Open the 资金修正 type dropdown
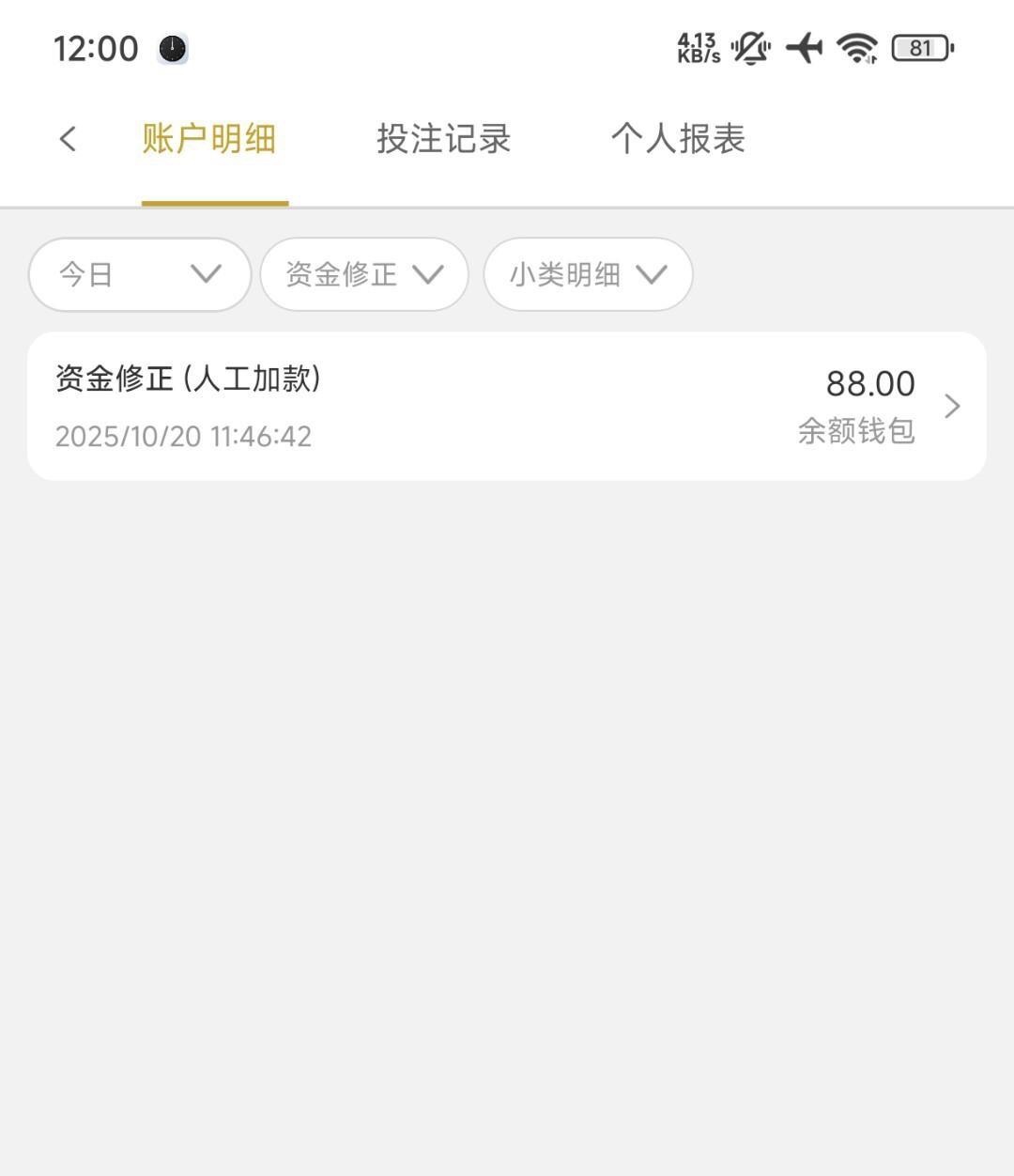This screenshot has height=1176, width=1014. click(x=364, y=274)
